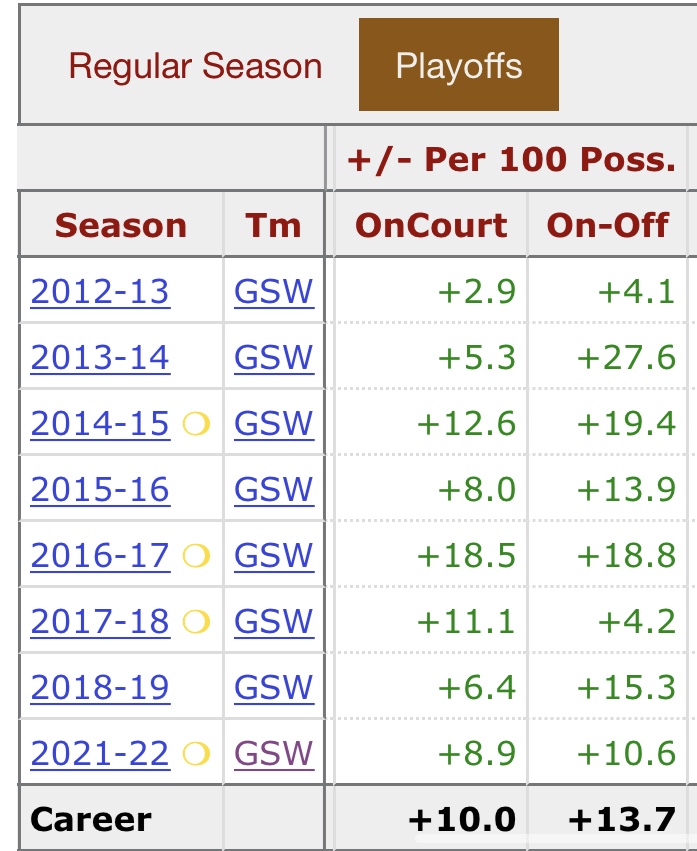Open the 2016-17 season link
This screenshot has height=851, width=697.
coord(100,555)
